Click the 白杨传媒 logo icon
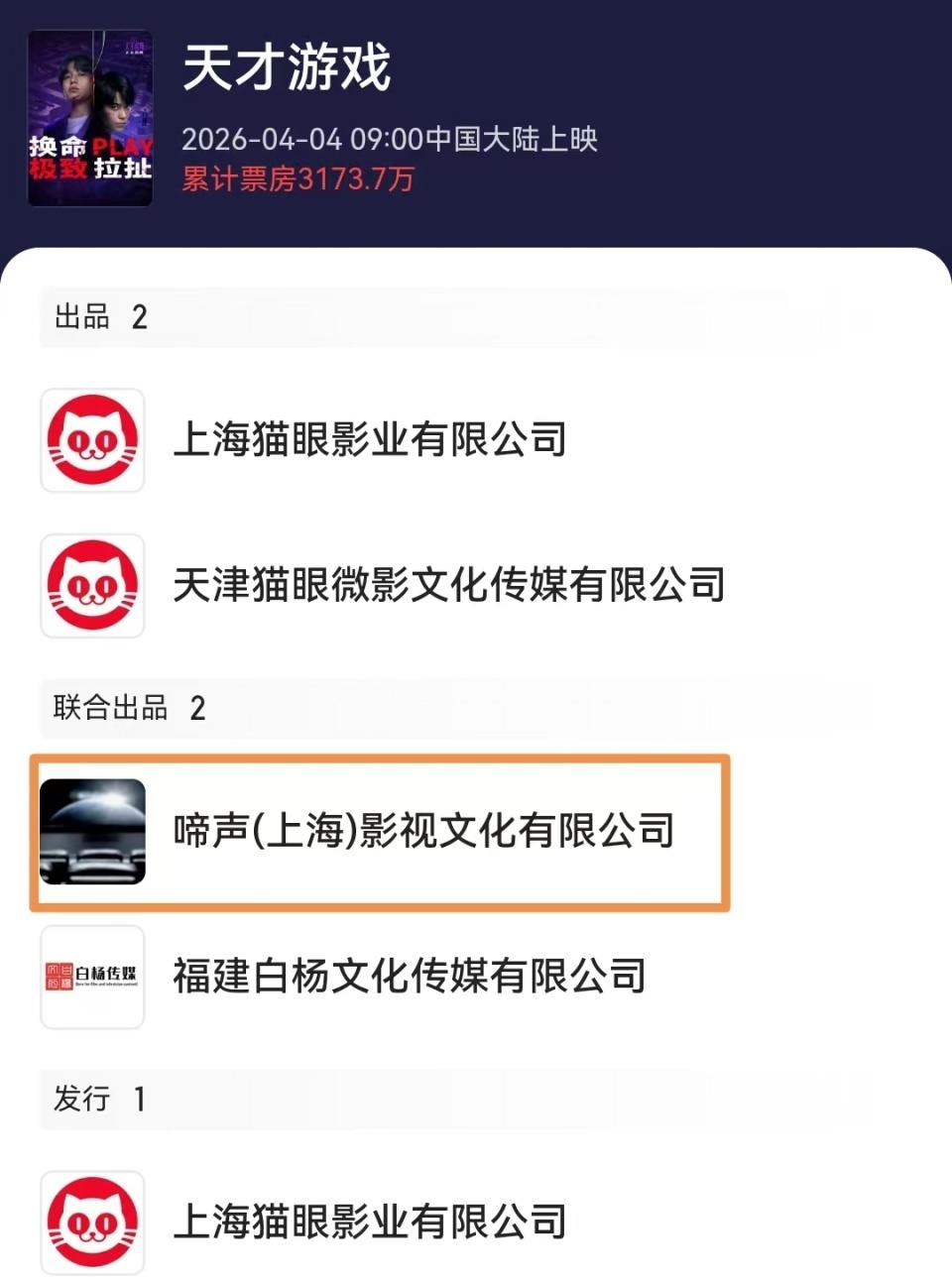The image size is (952, 1282). 91,976
